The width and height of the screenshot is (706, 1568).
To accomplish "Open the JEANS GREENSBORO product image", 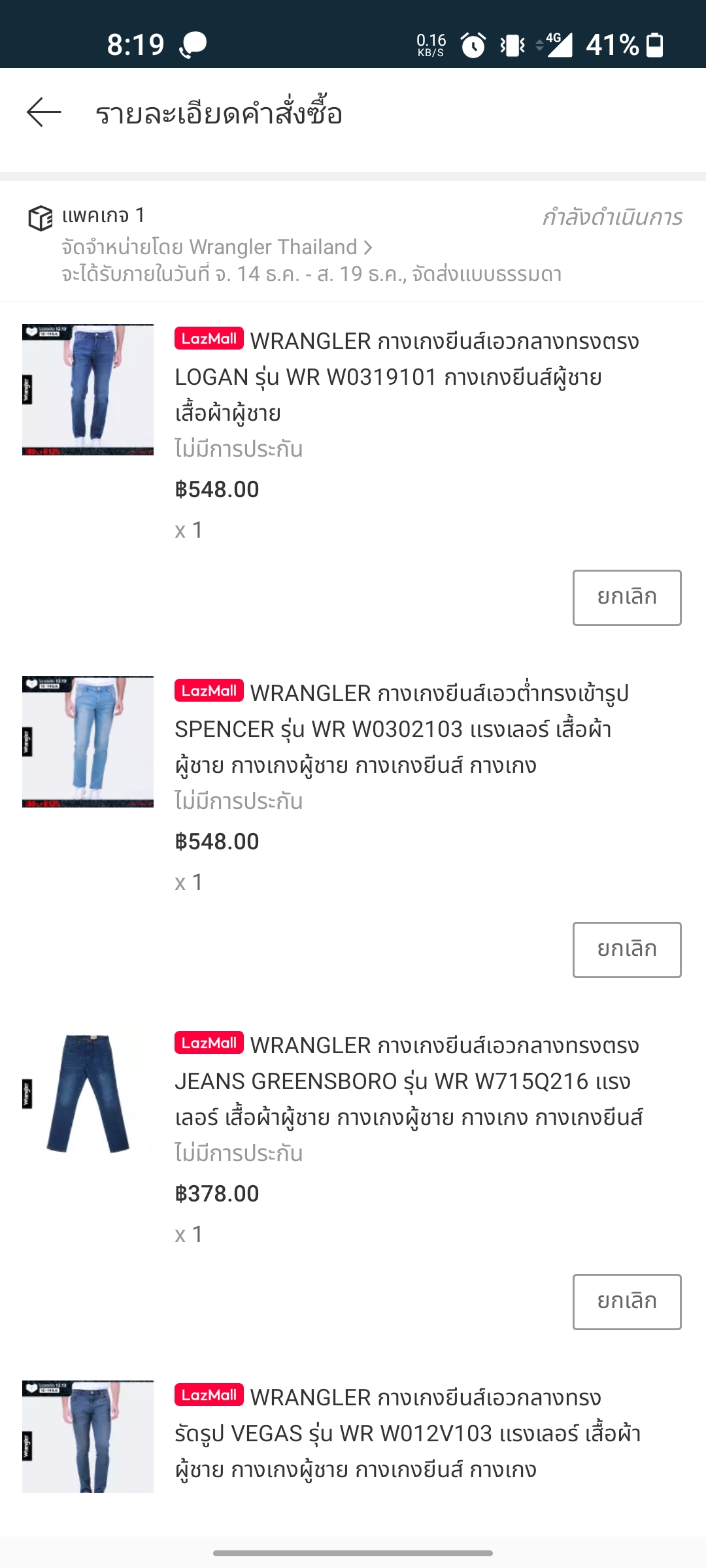I will 88,1094.
